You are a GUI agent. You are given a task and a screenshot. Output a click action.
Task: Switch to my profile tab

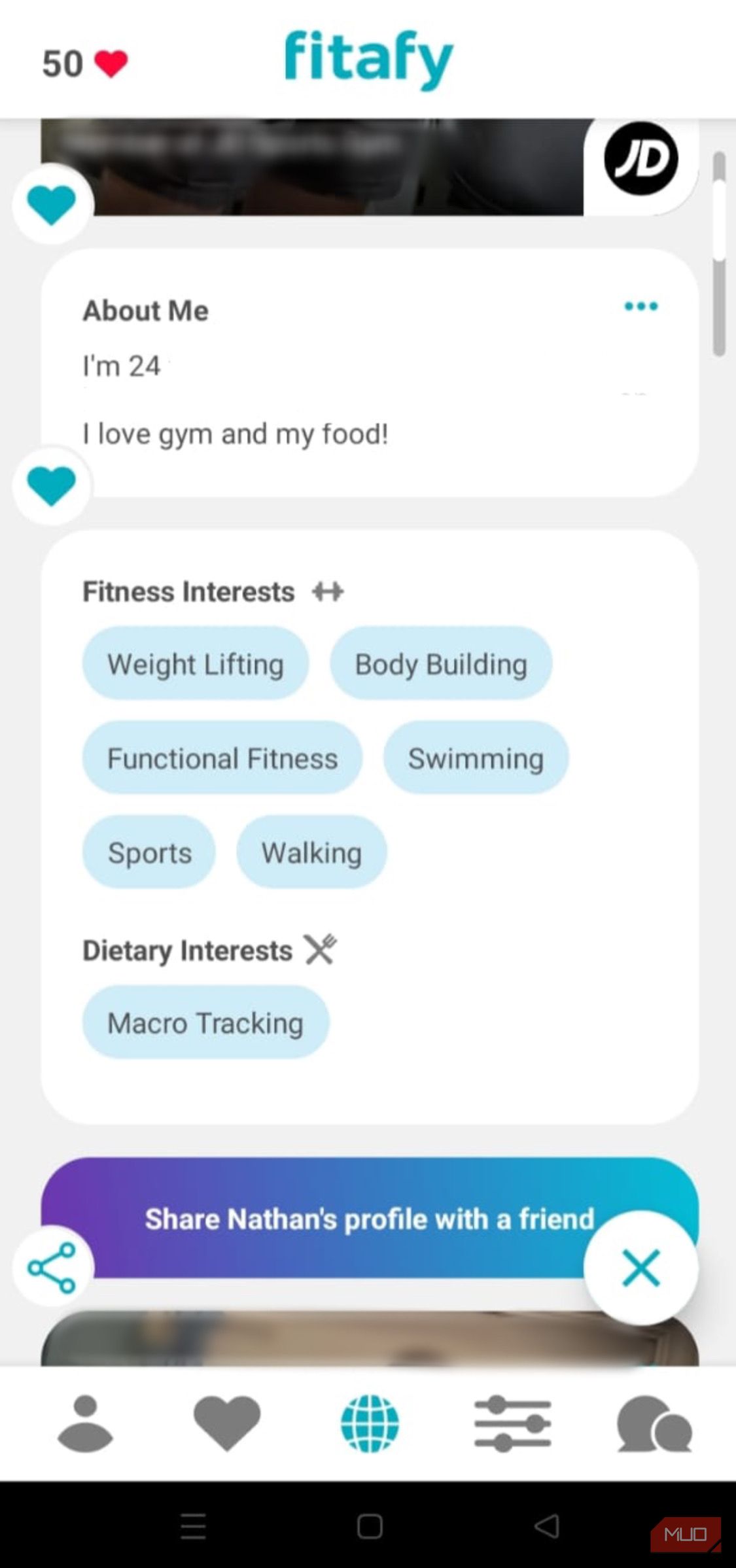[x=85, y=1423]
